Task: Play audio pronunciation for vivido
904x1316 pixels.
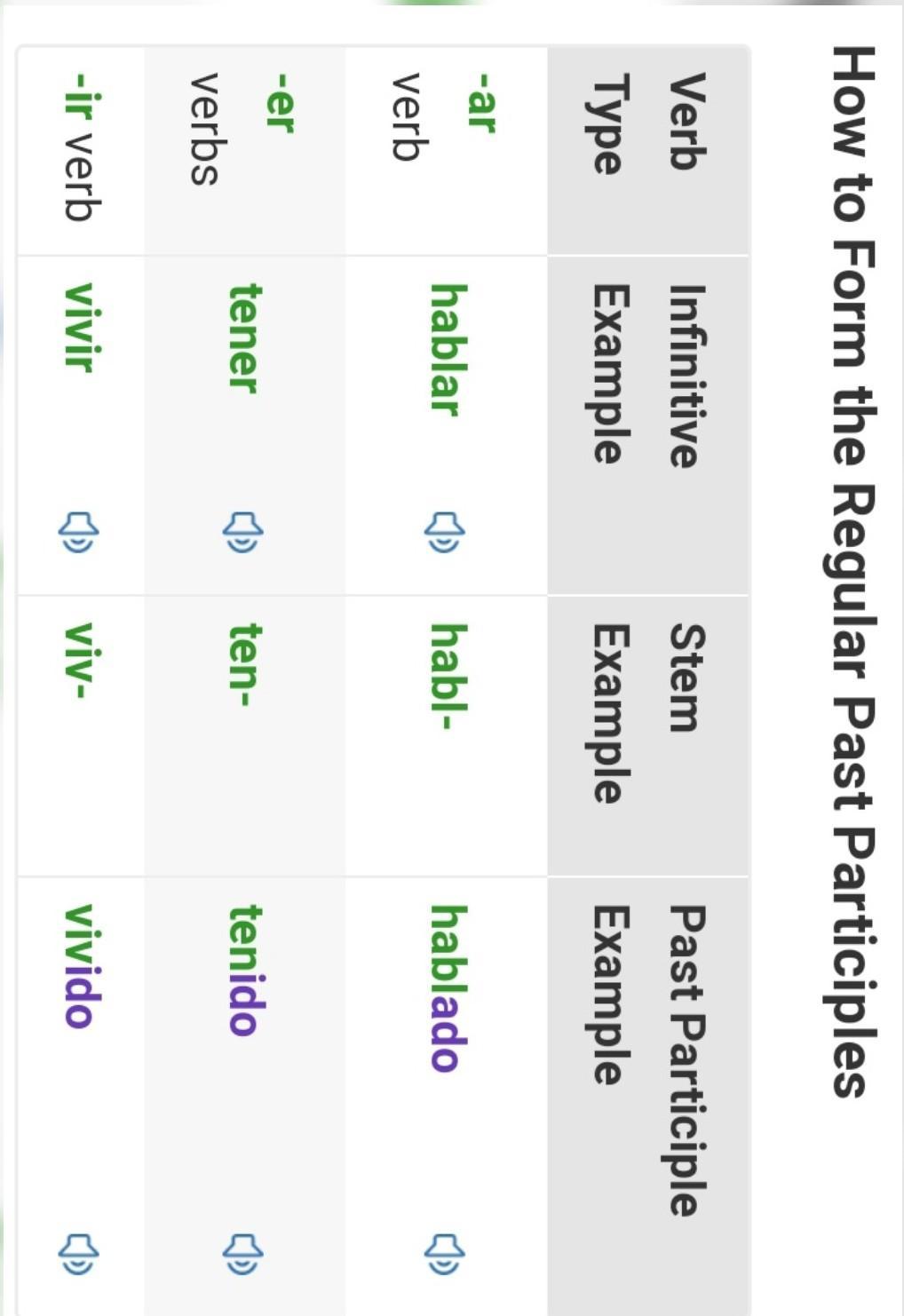Action: click(78, 1253)
